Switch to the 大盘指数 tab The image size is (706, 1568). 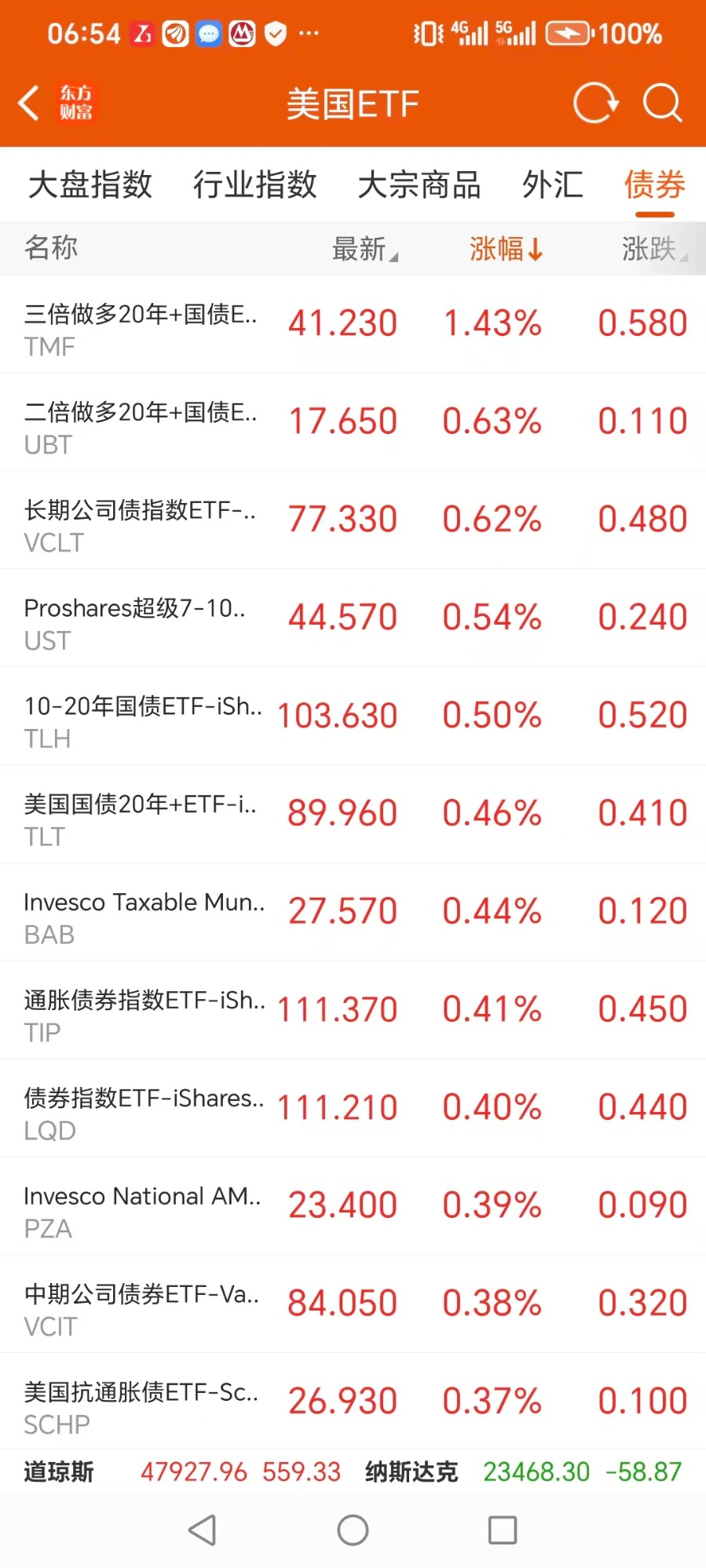(x=90, y=185)
